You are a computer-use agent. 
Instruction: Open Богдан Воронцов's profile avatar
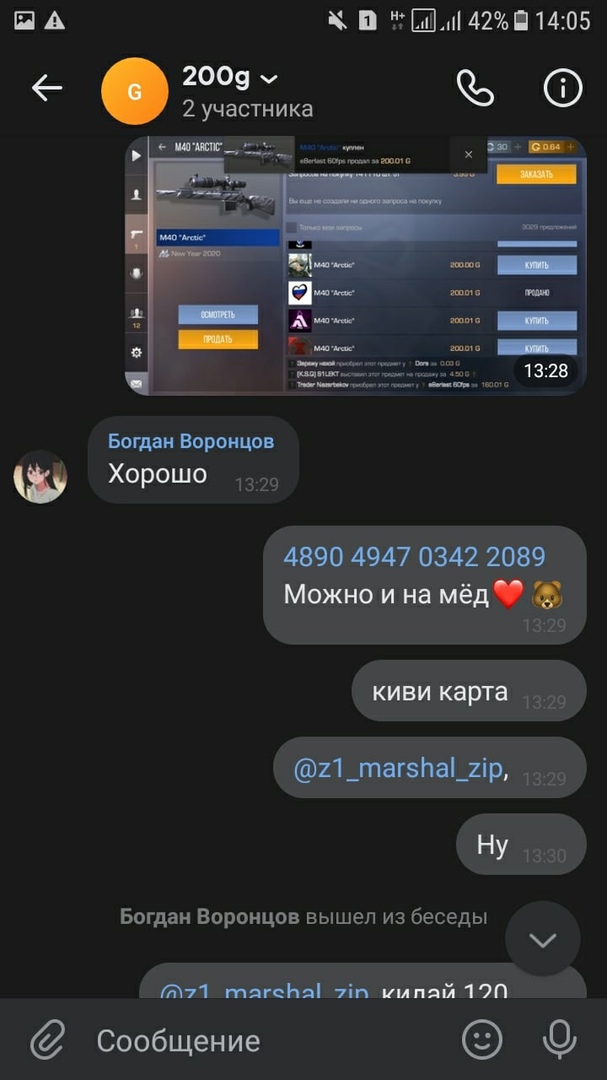[x=40, y=477]
